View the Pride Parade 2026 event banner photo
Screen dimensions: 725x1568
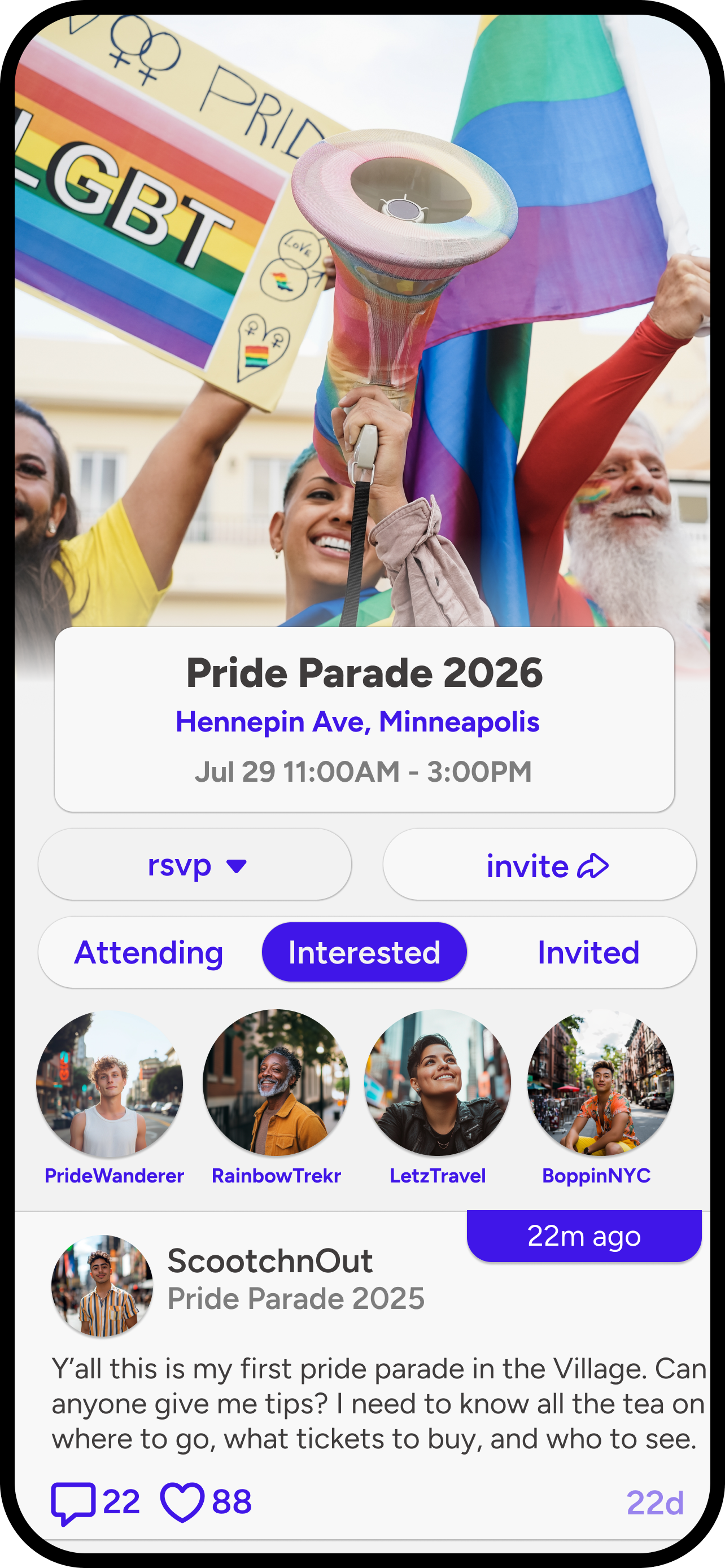click(362, 304)
